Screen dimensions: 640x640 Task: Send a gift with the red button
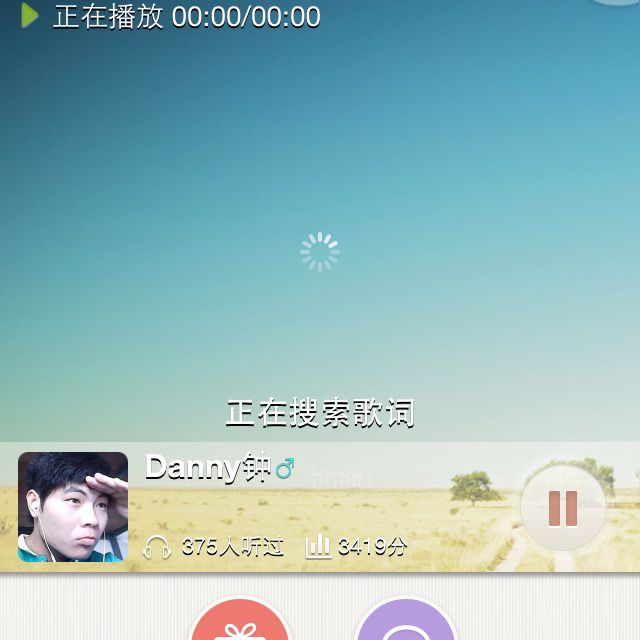tap(240, 620)
